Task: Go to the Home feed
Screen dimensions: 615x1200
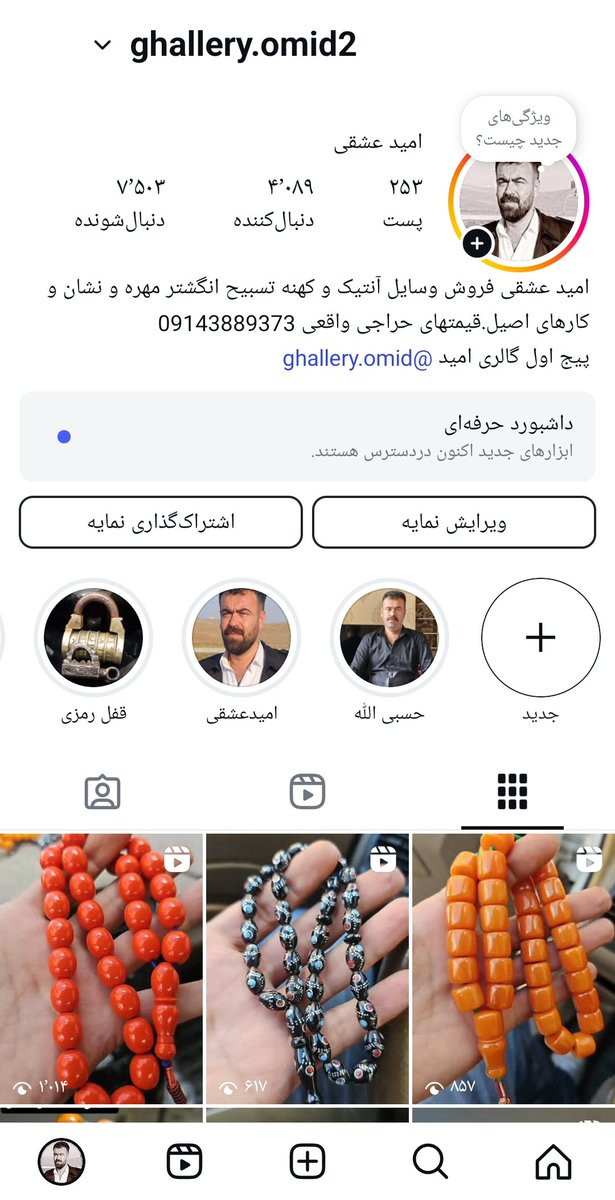Action: tap(553, 1161)
